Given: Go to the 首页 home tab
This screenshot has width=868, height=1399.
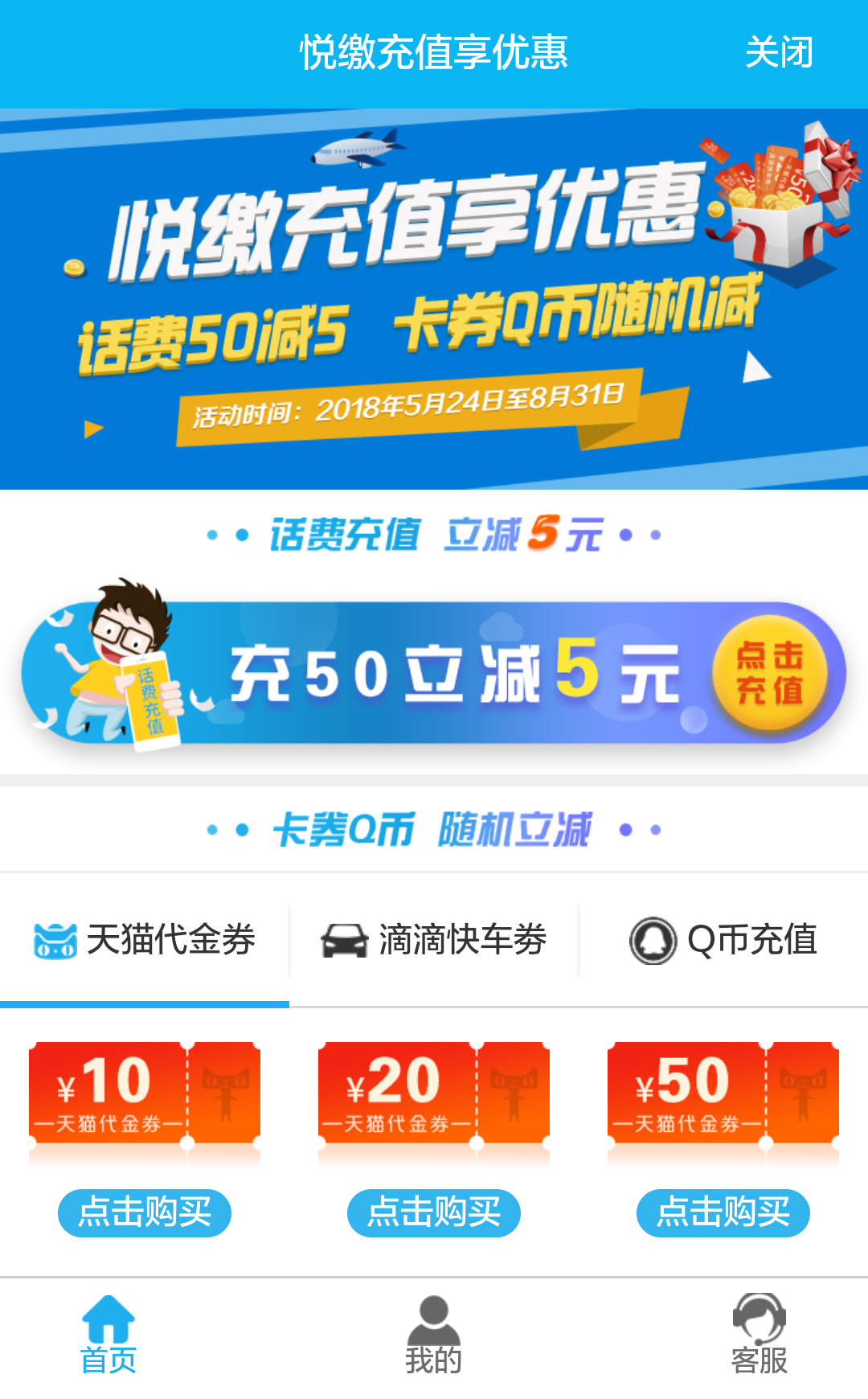Looking at the screenshot, I should [108, 1335].
